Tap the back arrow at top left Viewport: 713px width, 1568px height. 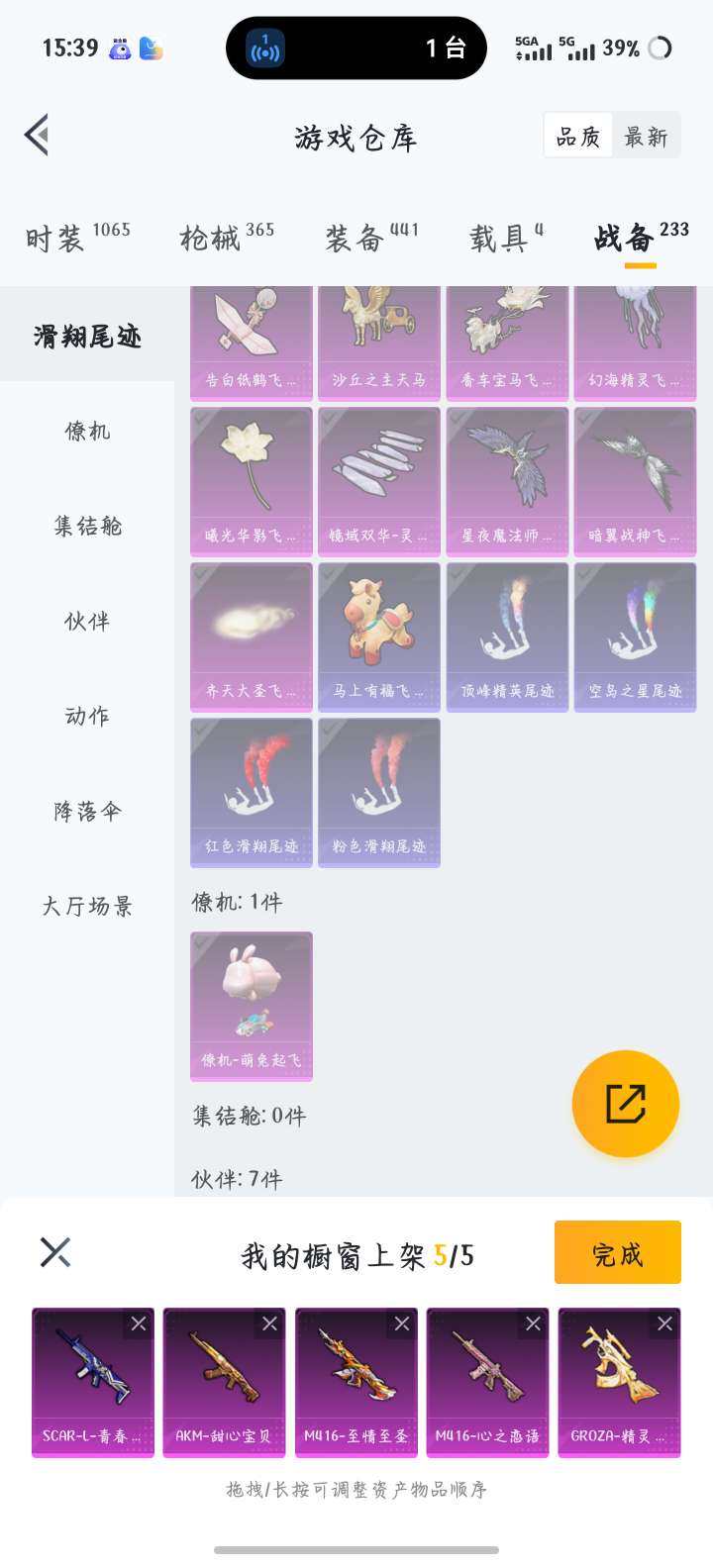38,135
